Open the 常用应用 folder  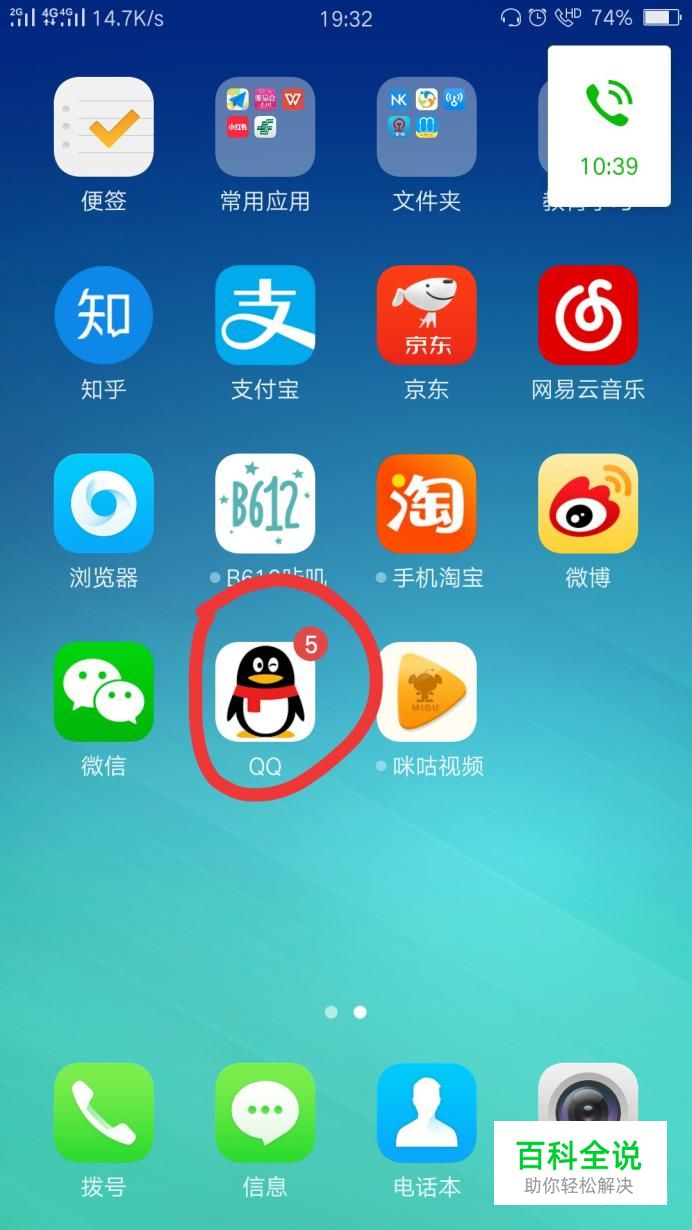[x=265, y=127]
